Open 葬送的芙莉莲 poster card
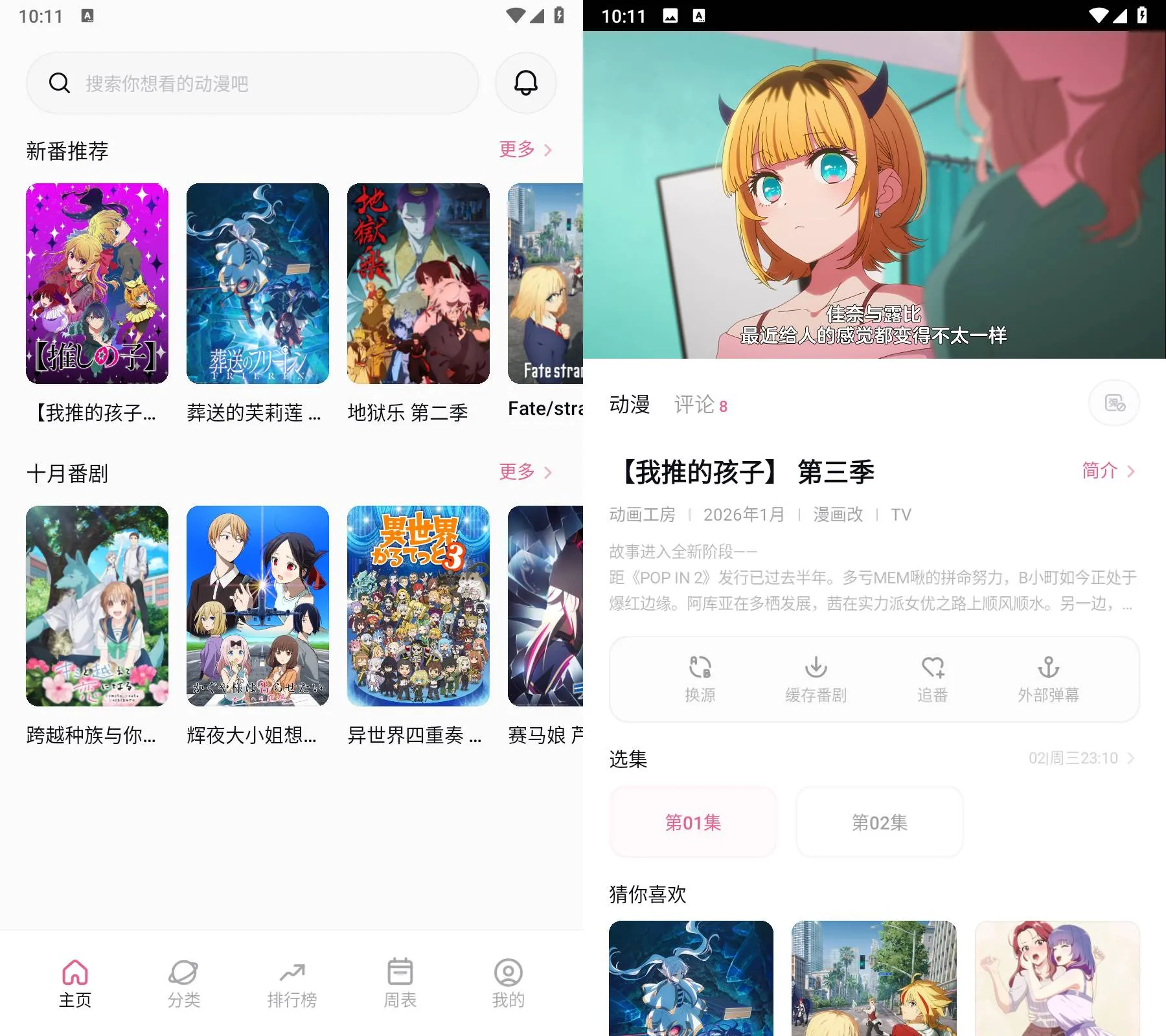 (x=258, y=284)
